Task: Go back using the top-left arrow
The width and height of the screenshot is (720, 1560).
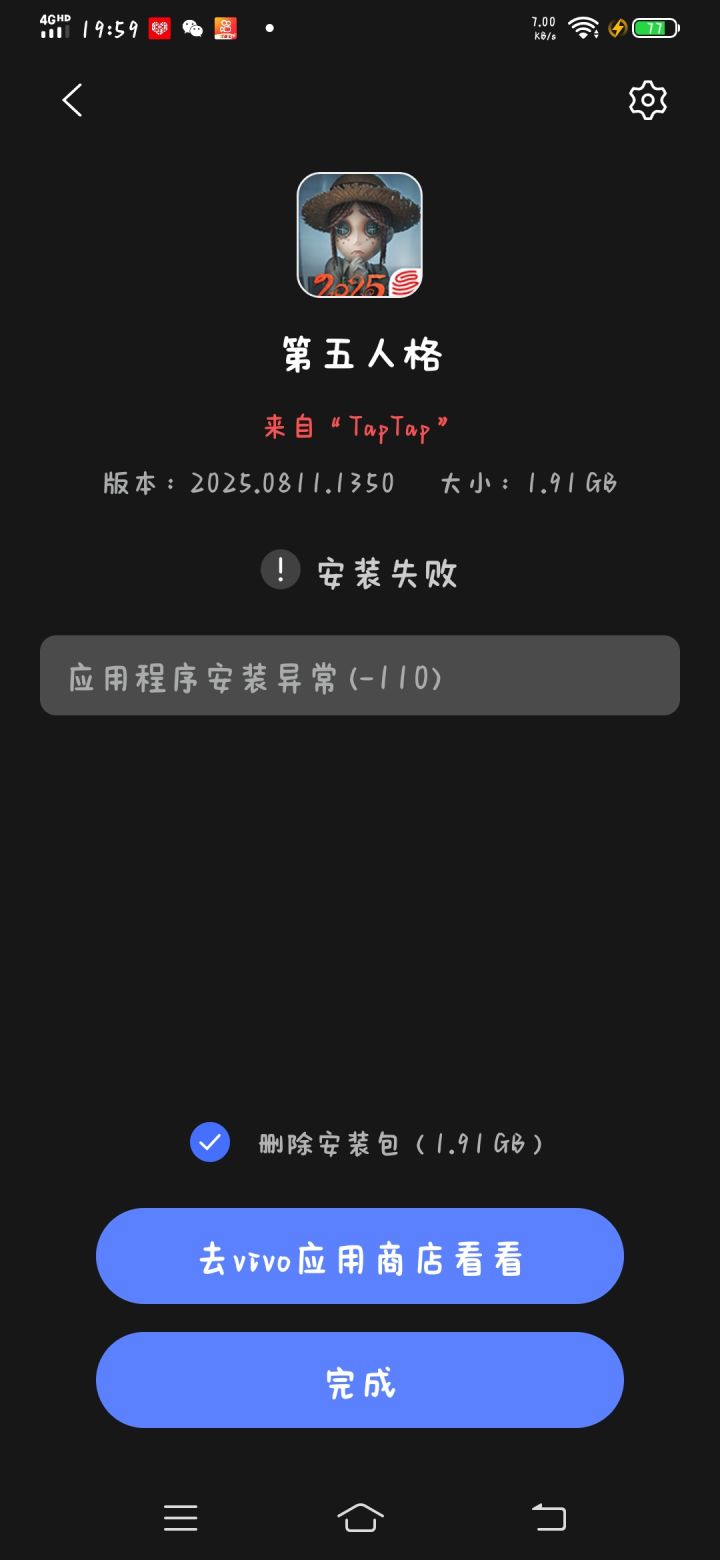Action: 72,100
